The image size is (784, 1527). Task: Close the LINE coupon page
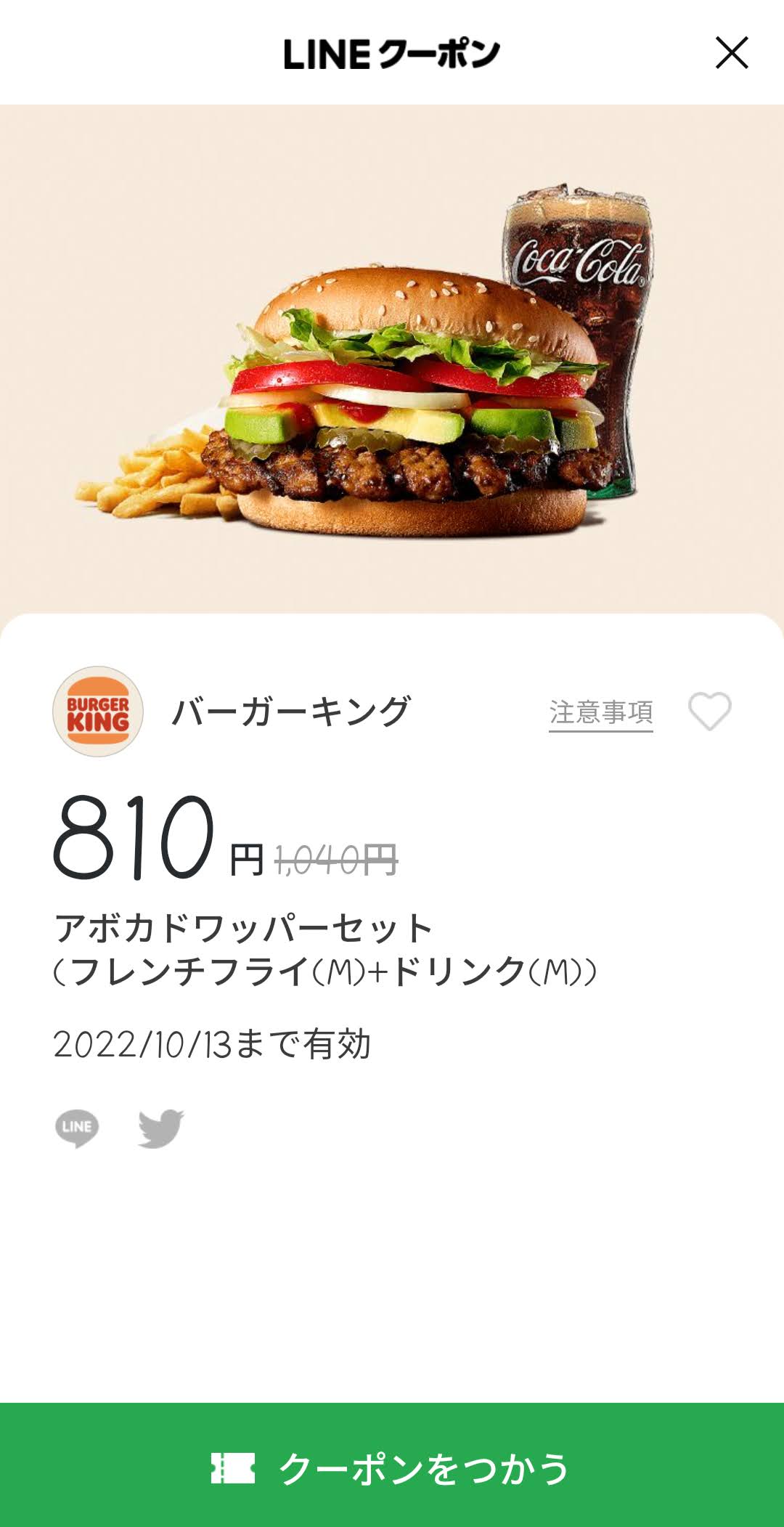coord(731,53)
